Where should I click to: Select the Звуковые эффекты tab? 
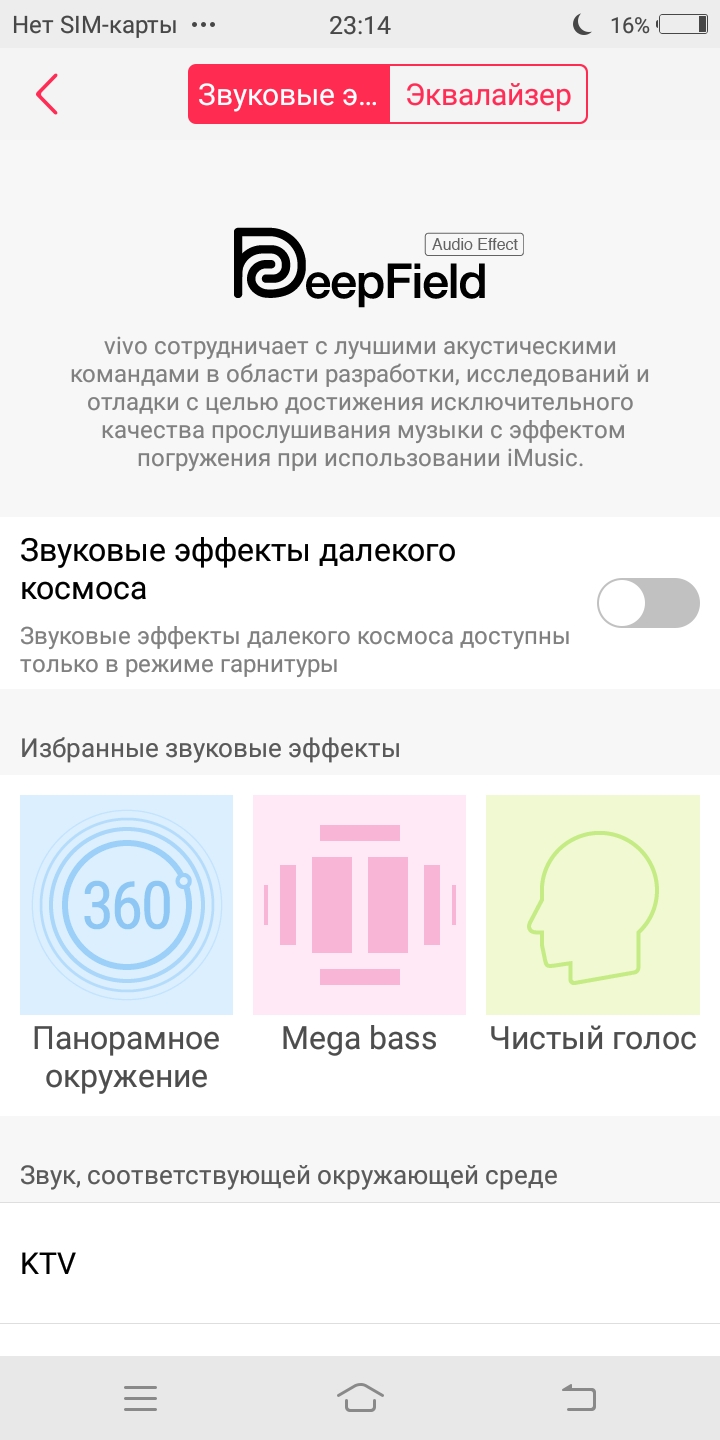coord(289,95)
